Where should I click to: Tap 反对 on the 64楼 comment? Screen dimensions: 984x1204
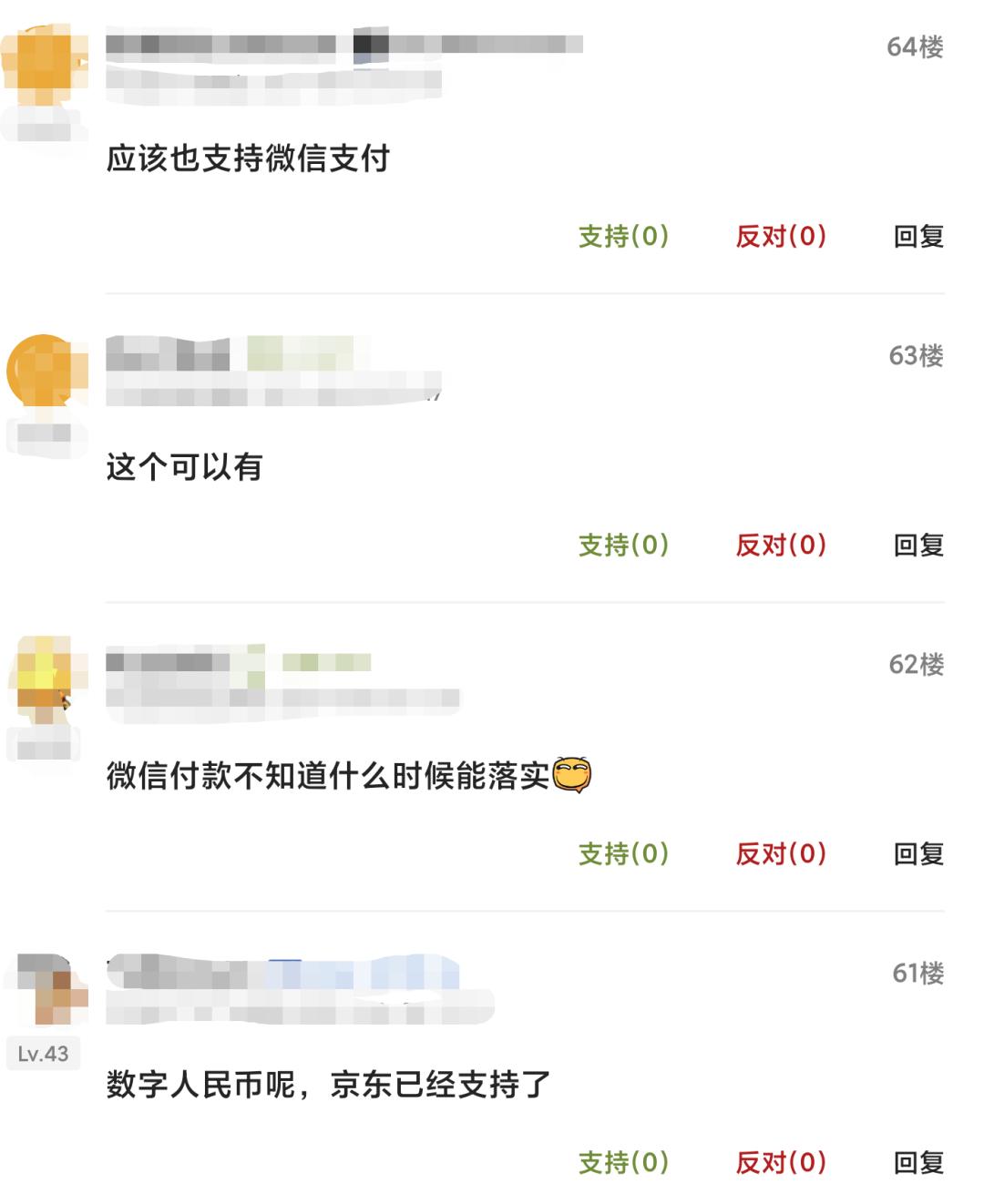[781, 237]
